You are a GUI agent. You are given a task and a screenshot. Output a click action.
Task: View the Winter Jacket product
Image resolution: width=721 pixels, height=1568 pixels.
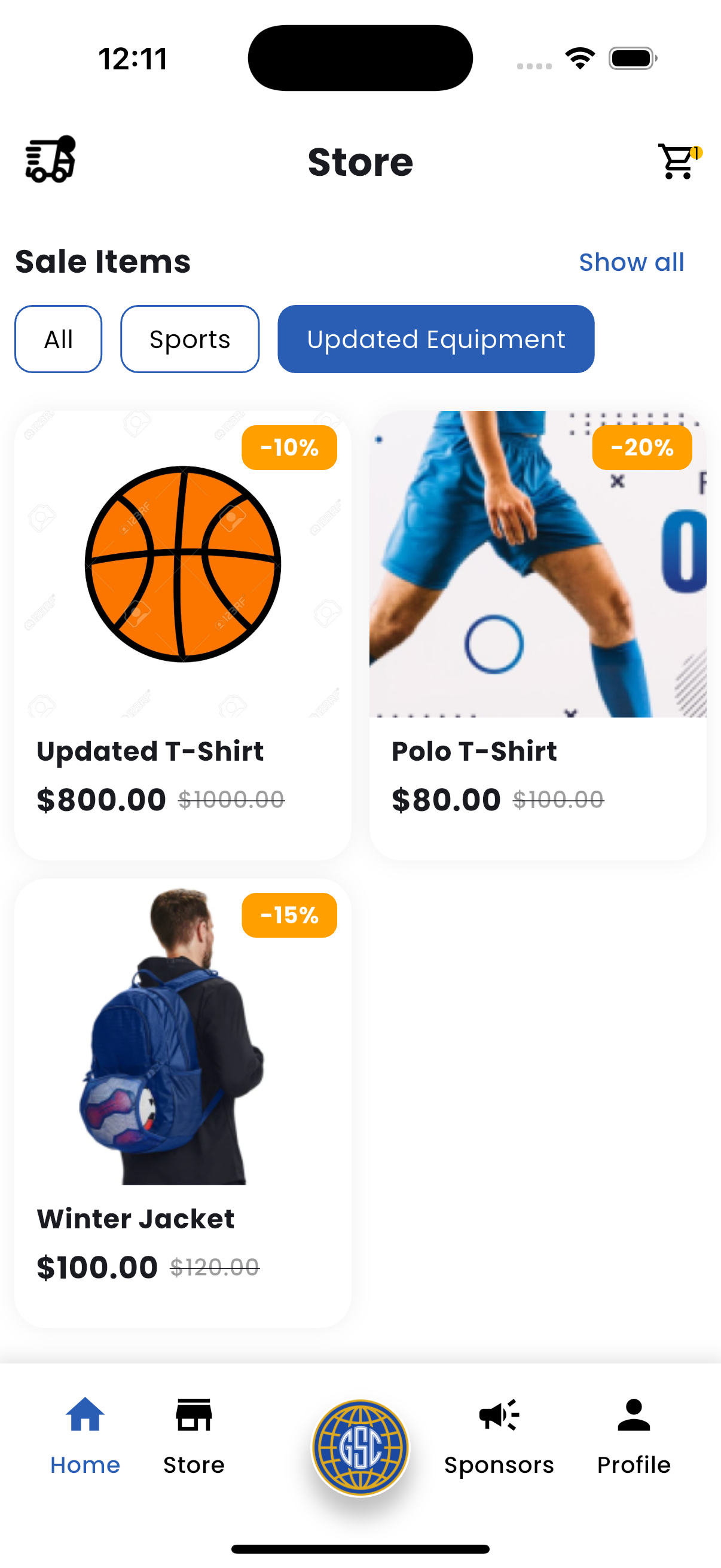click(x=182, y=1102)
